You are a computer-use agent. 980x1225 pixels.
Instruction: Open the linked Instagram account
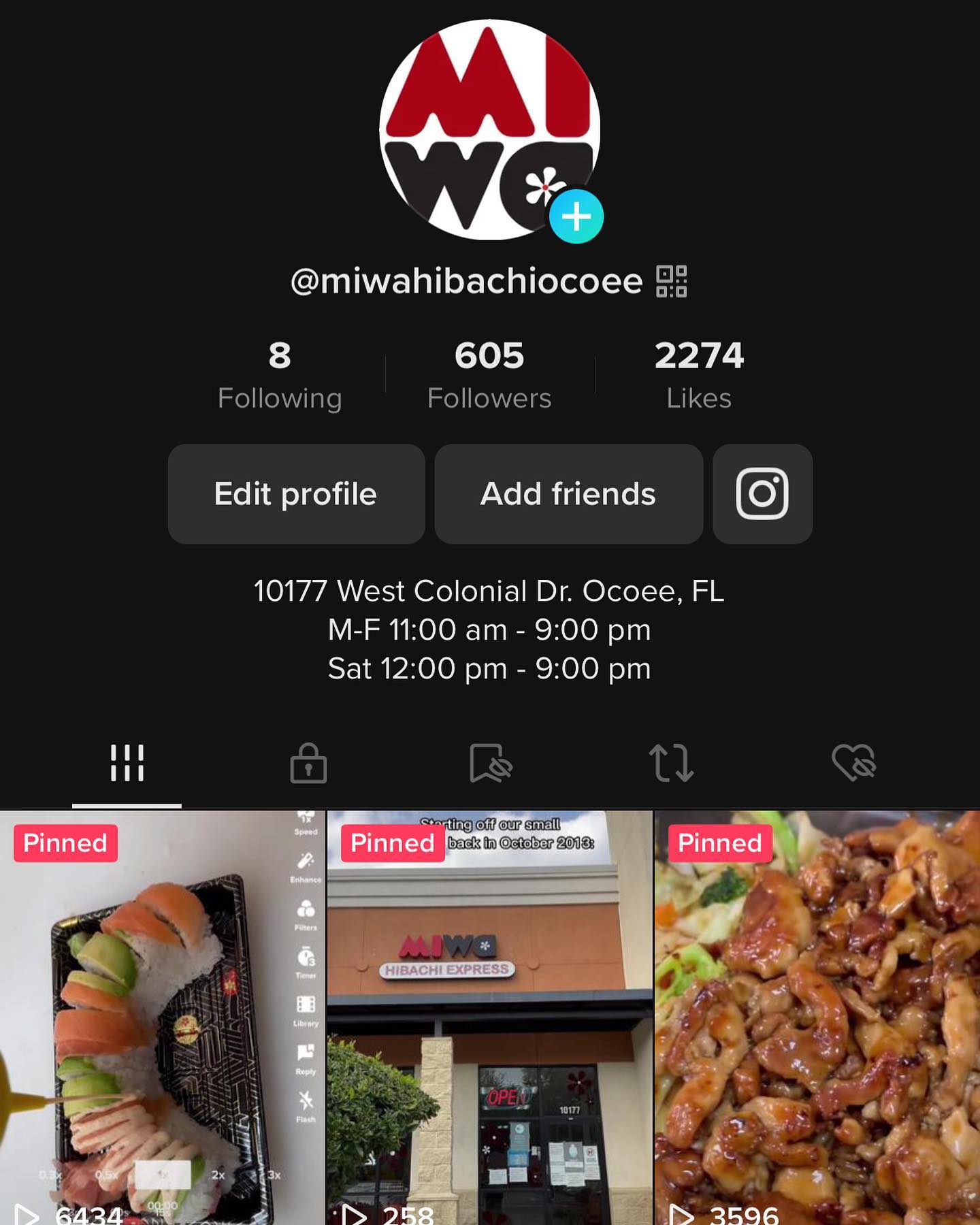762,494
